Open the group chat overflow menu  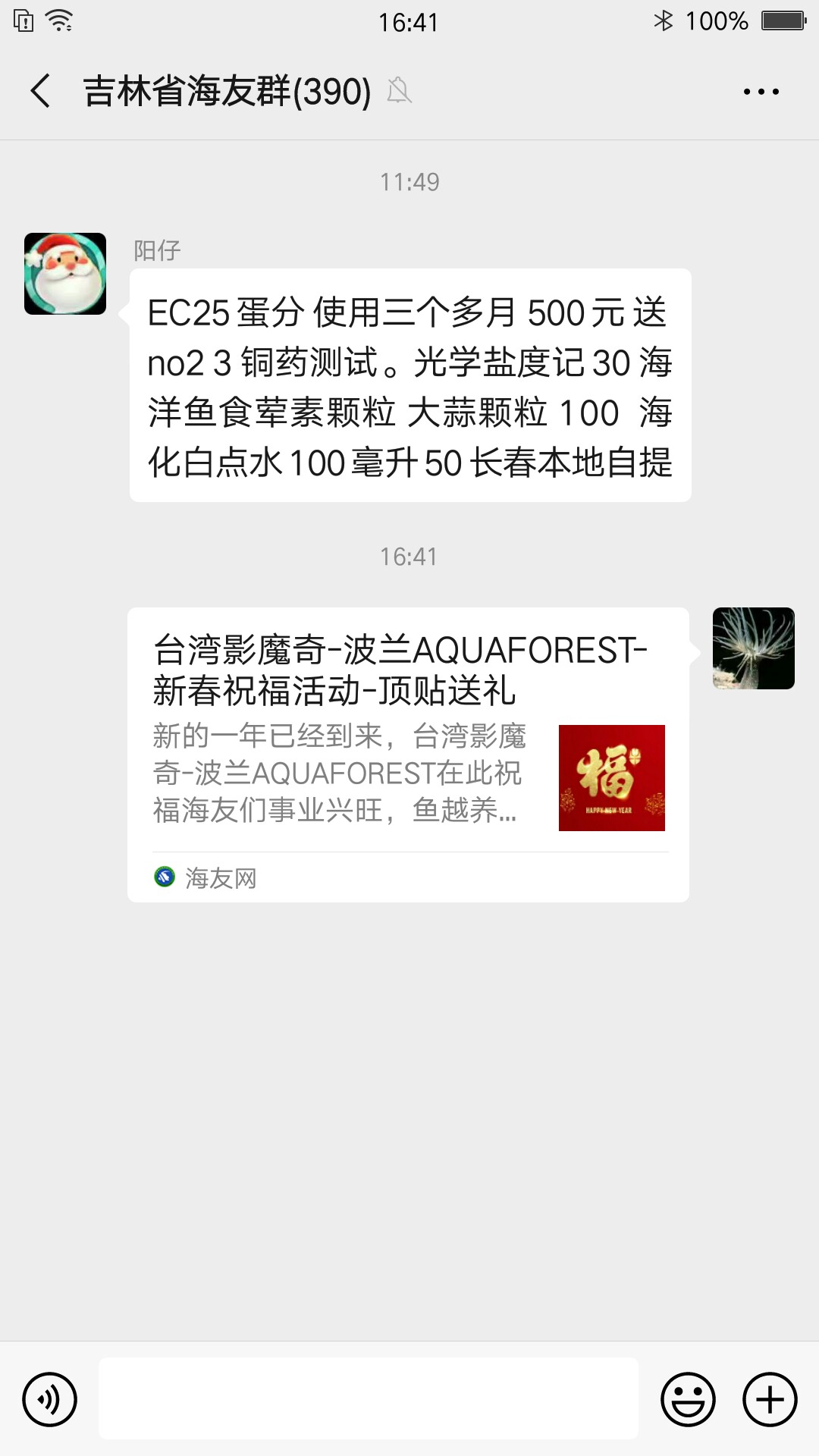coord(761,92)
